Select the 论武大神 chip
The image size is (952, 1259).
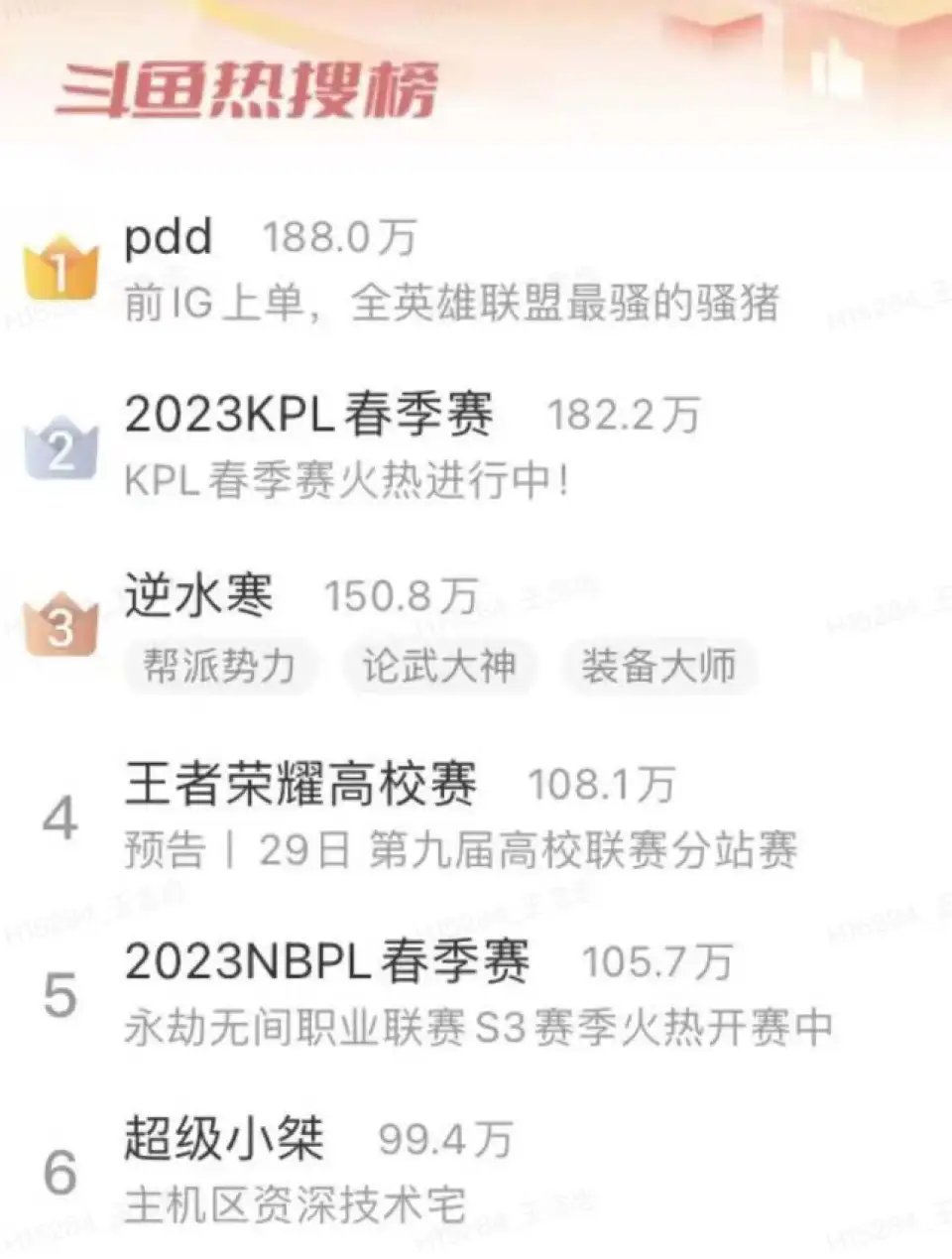[x=438, y=666]
